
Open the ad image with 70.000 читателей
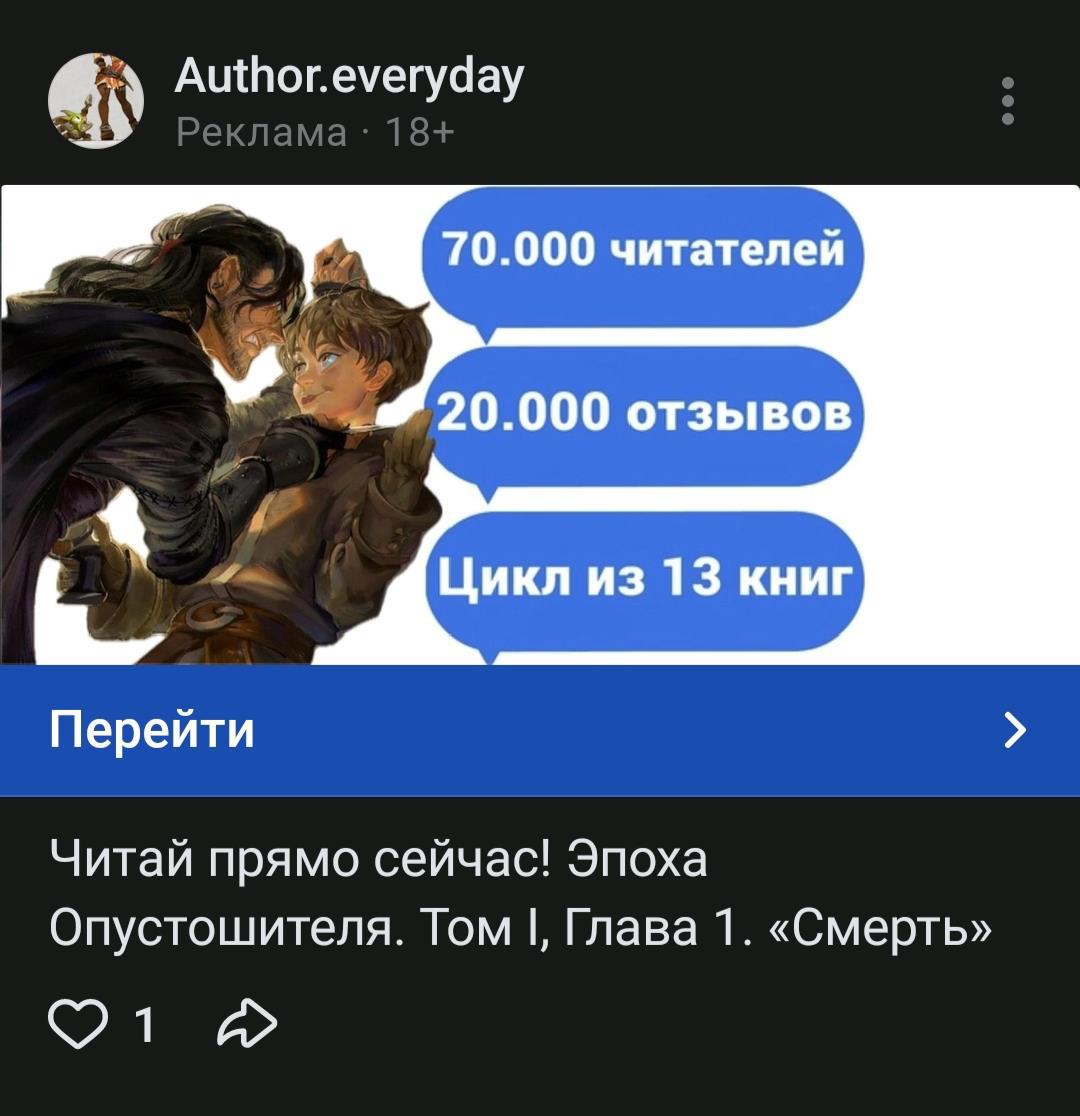539,425
